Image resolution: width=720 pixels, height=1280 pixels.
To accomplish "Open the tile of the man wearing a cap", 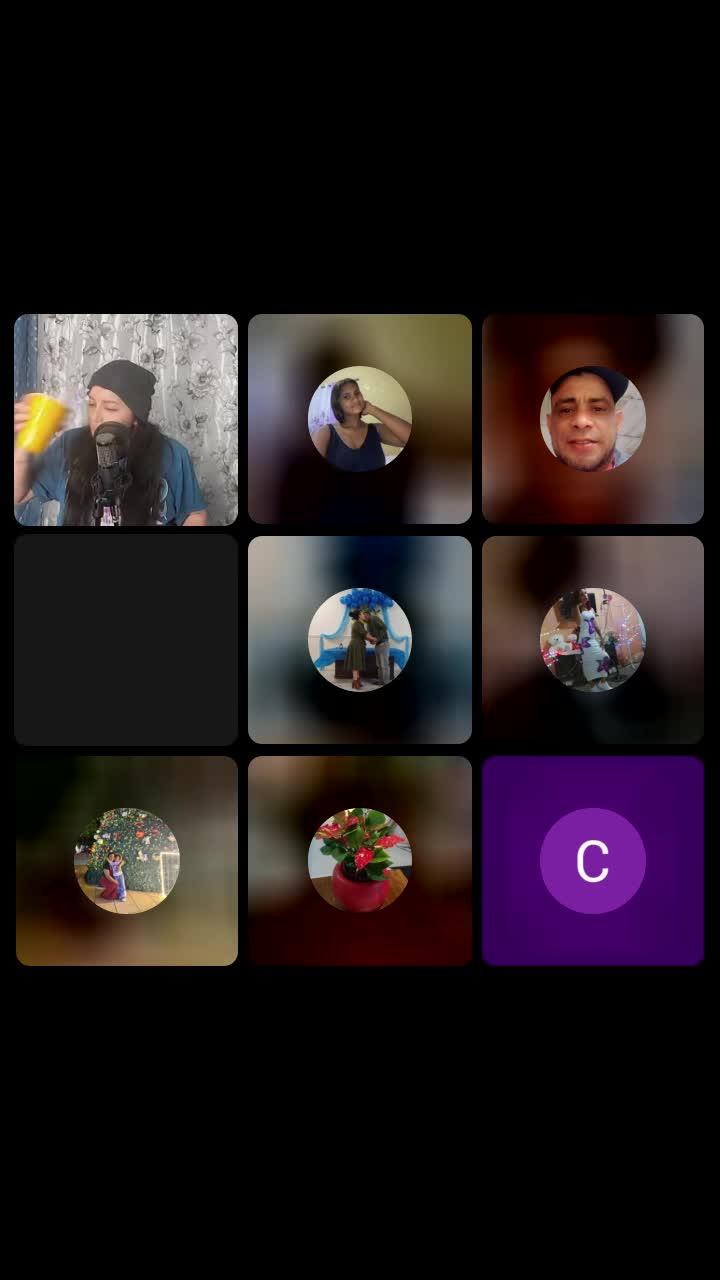I will point(593,419).
